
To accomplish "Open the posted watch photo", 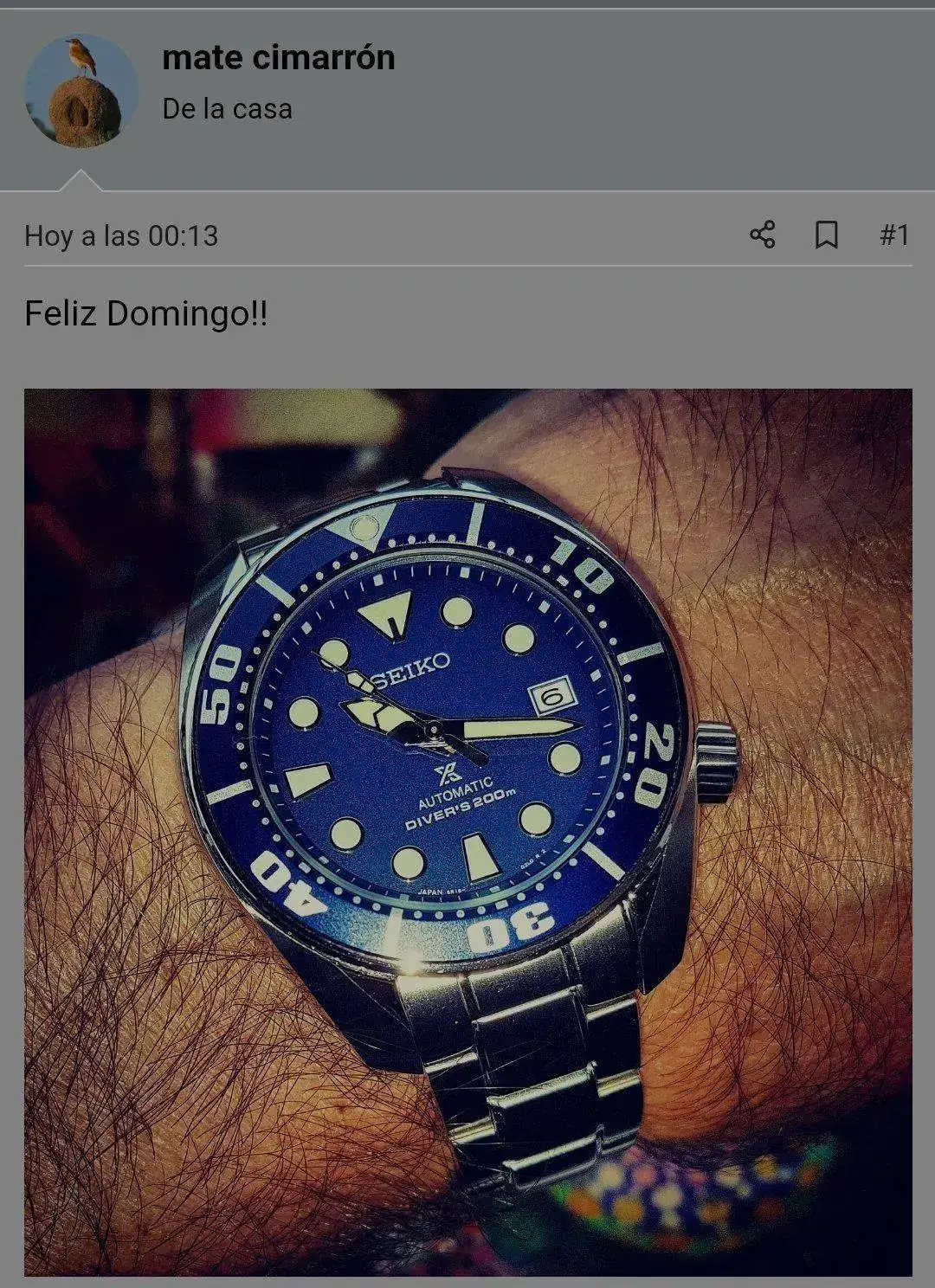I will [467, 831].
